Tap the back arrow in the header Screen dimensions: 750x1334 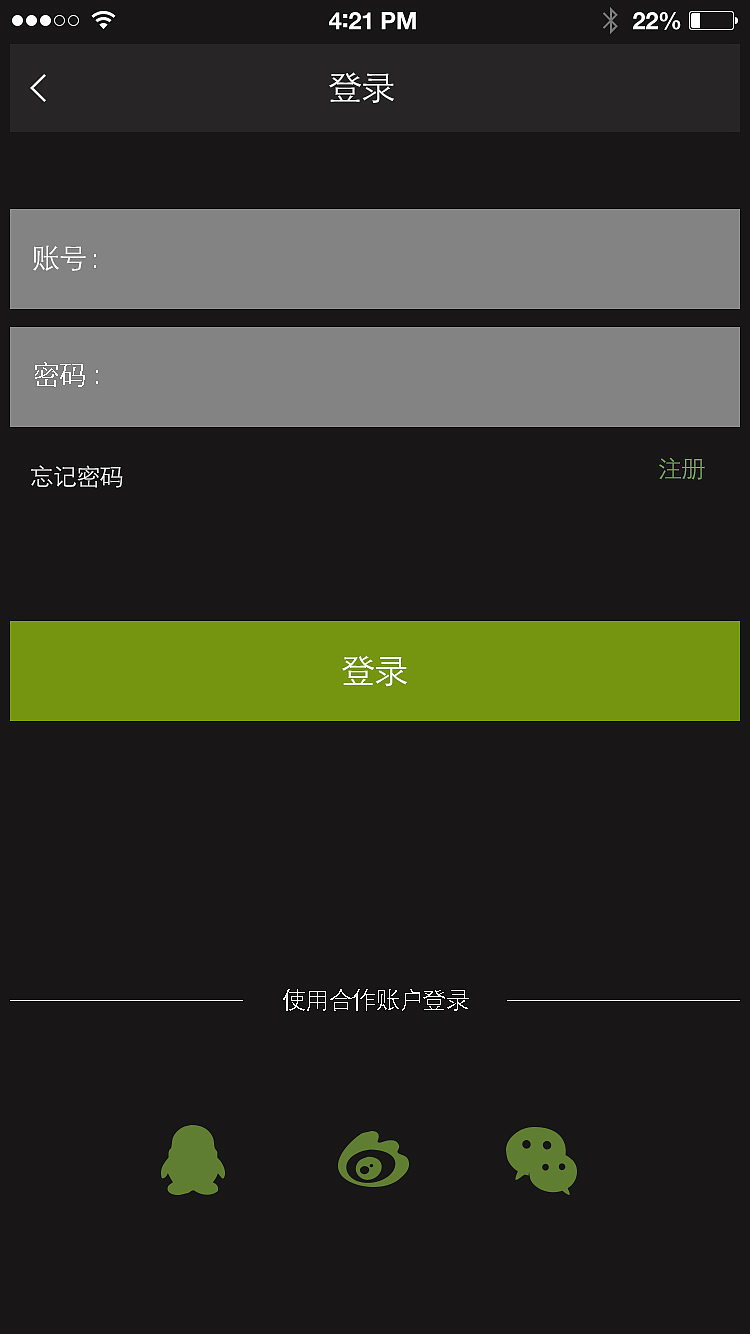pos(38,87)
